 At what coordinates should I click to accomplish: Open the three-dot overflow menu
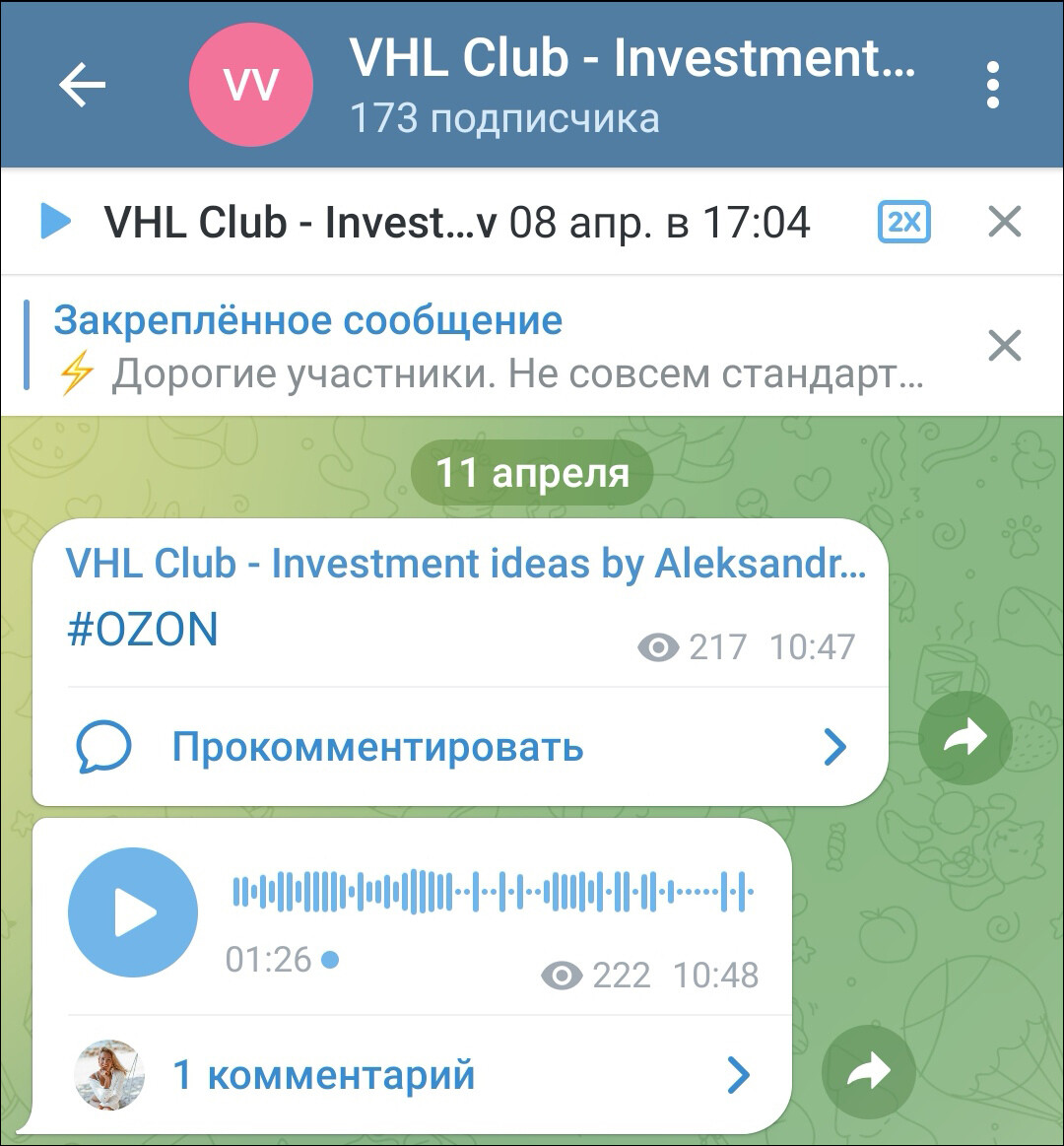(992, 85)
